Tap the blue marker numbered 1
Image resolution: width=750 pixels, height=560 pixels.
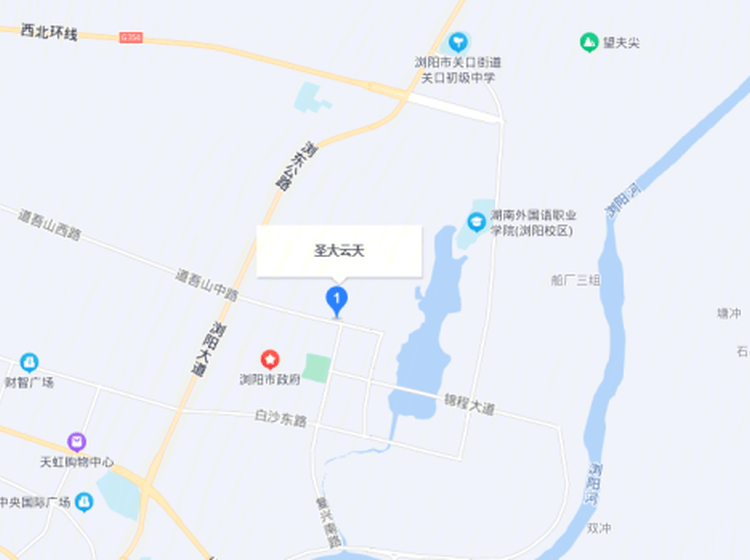tap(338, 298)
